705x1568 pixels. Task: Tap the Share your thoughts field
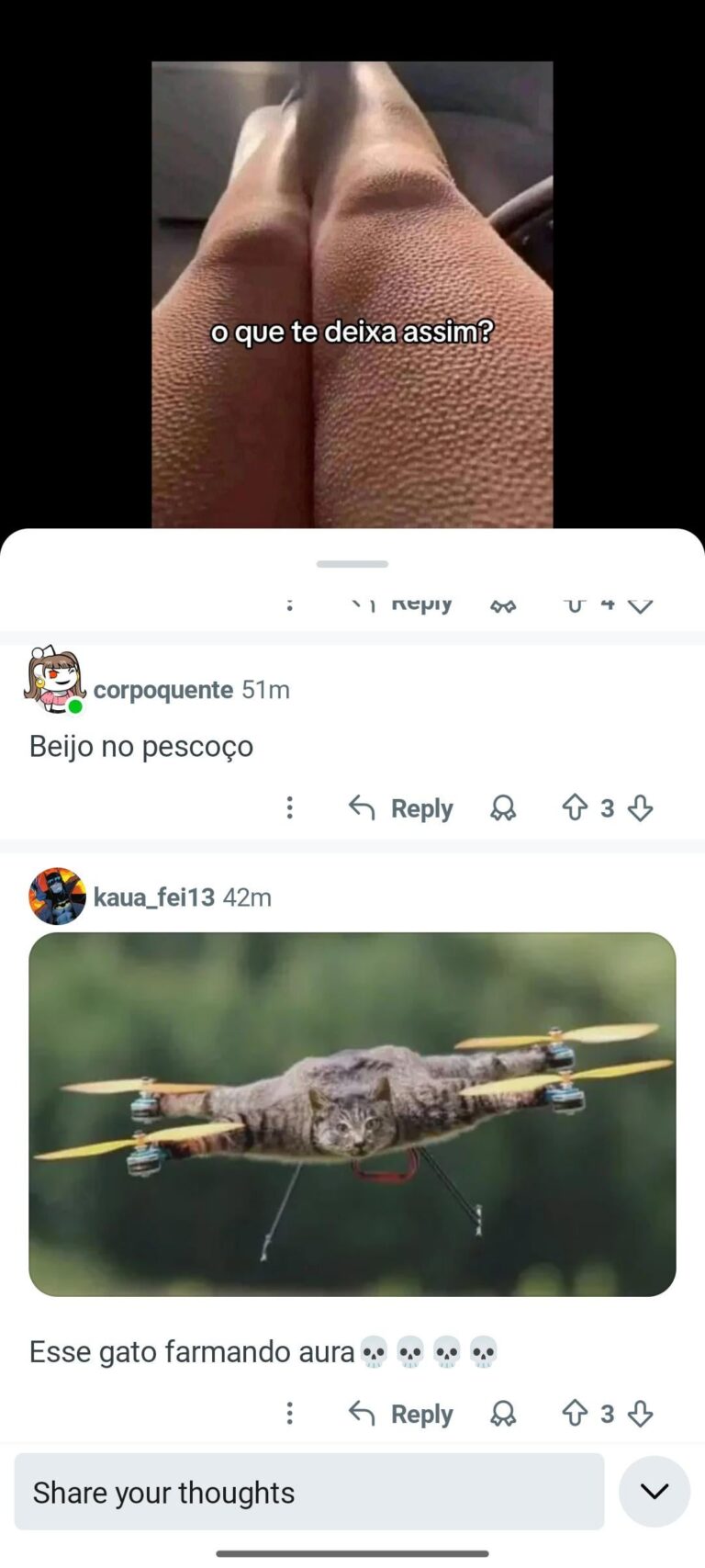coord(309,1493)
